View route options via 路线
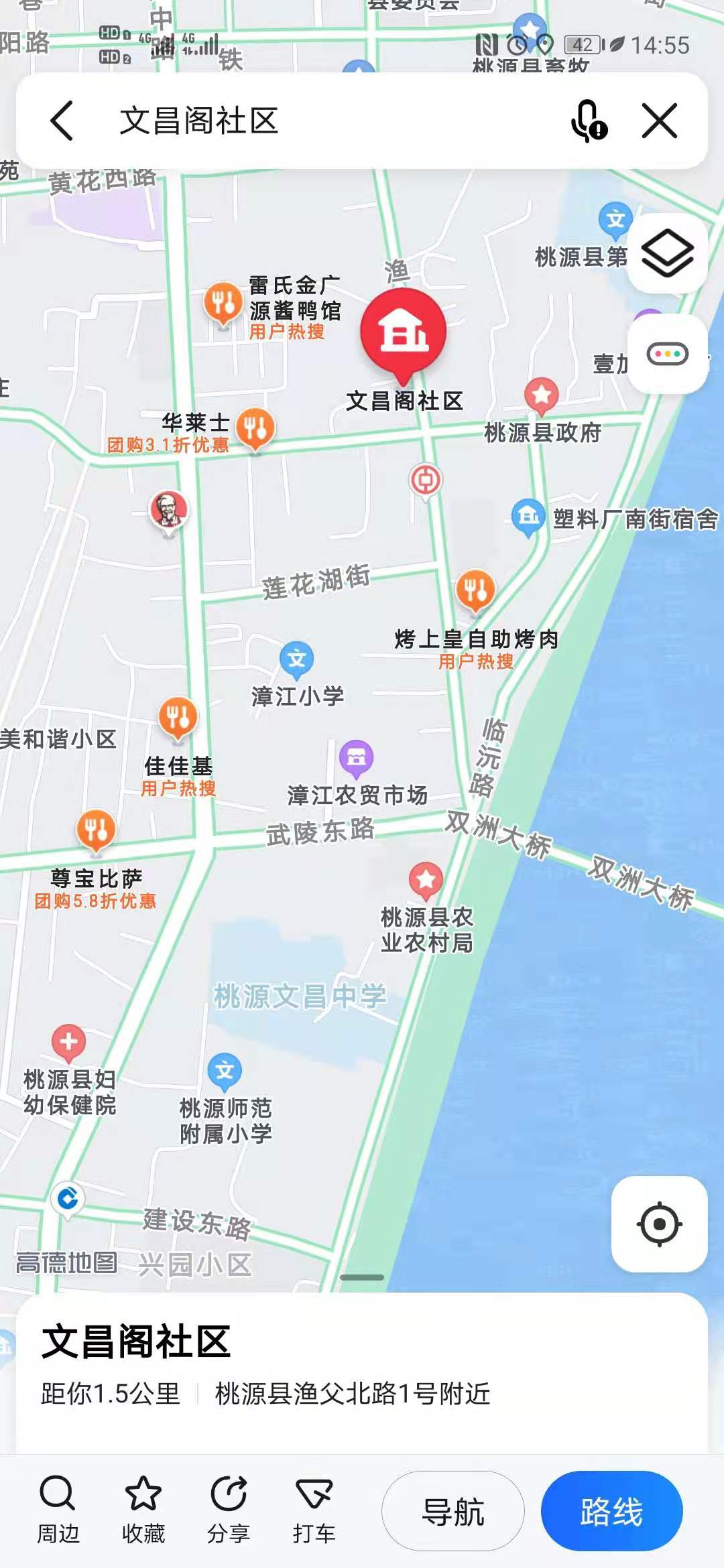The width and height of the screenshot is (724, 1568). (x=611, y=1511)
